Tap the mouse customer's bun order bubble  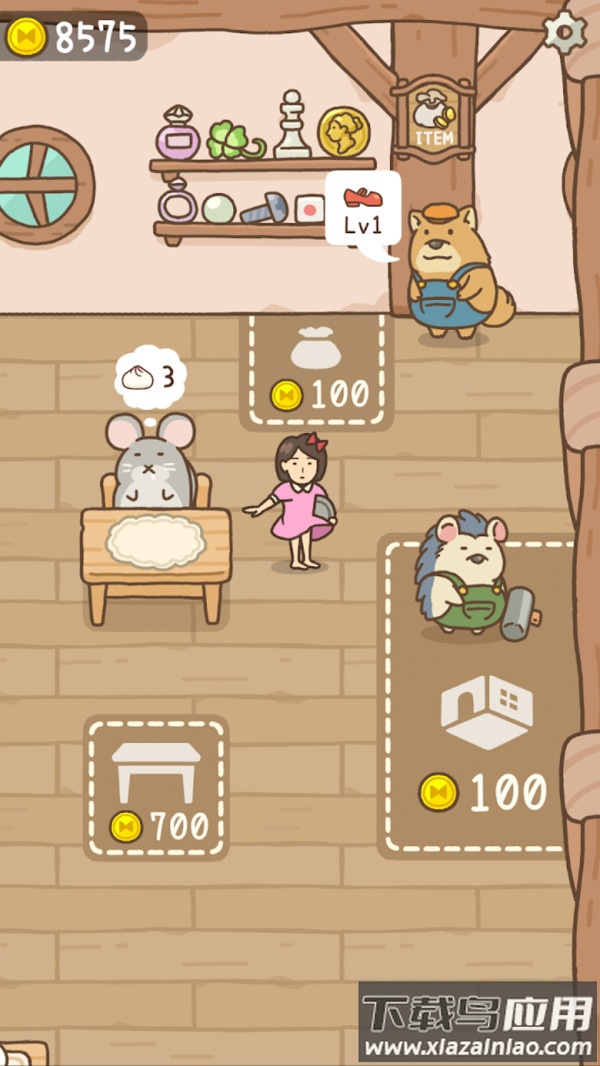[149, 377]
